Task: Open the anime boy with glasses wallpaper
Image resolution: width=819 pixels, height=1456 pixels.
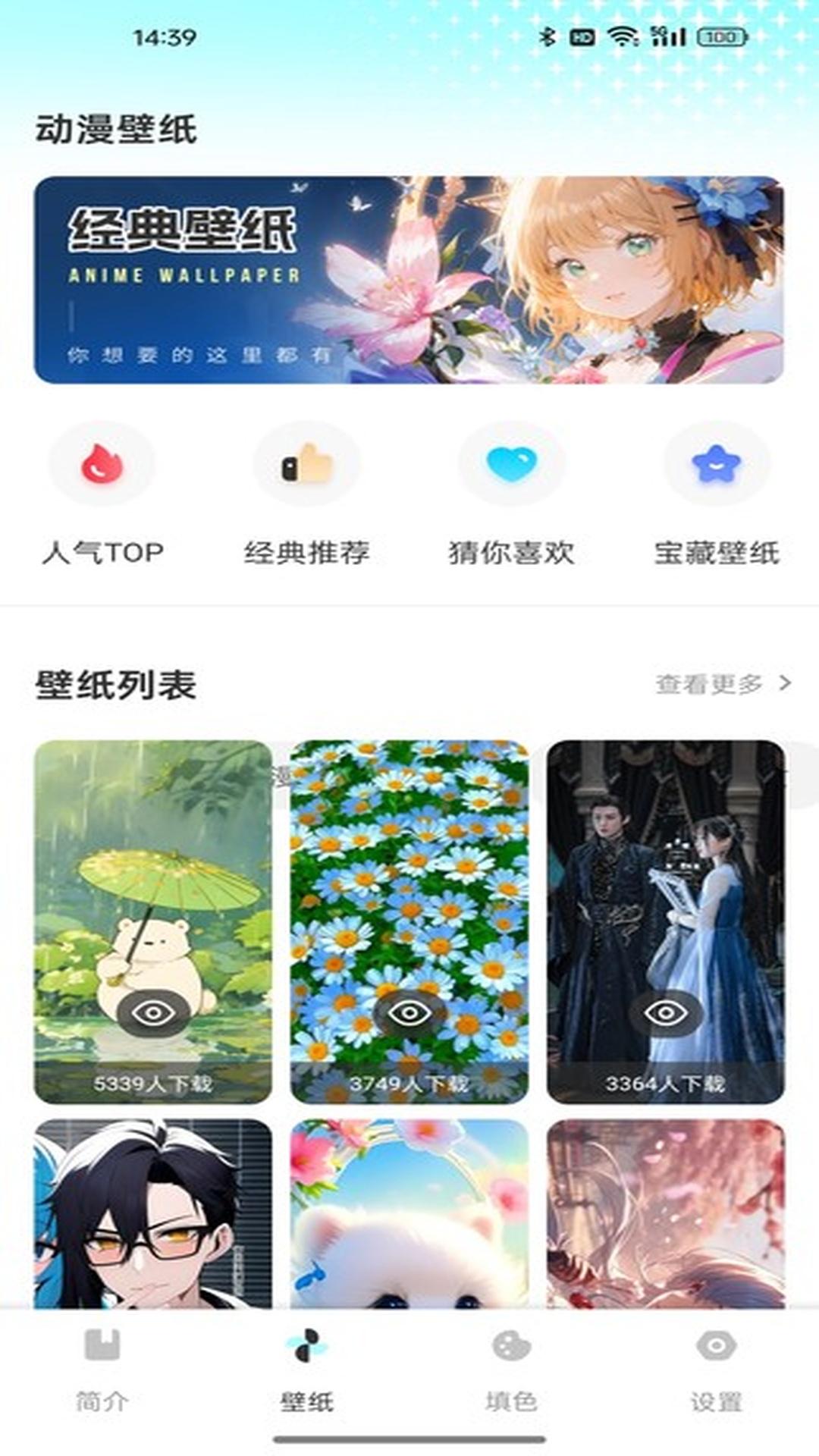Action: (152, 1213)
